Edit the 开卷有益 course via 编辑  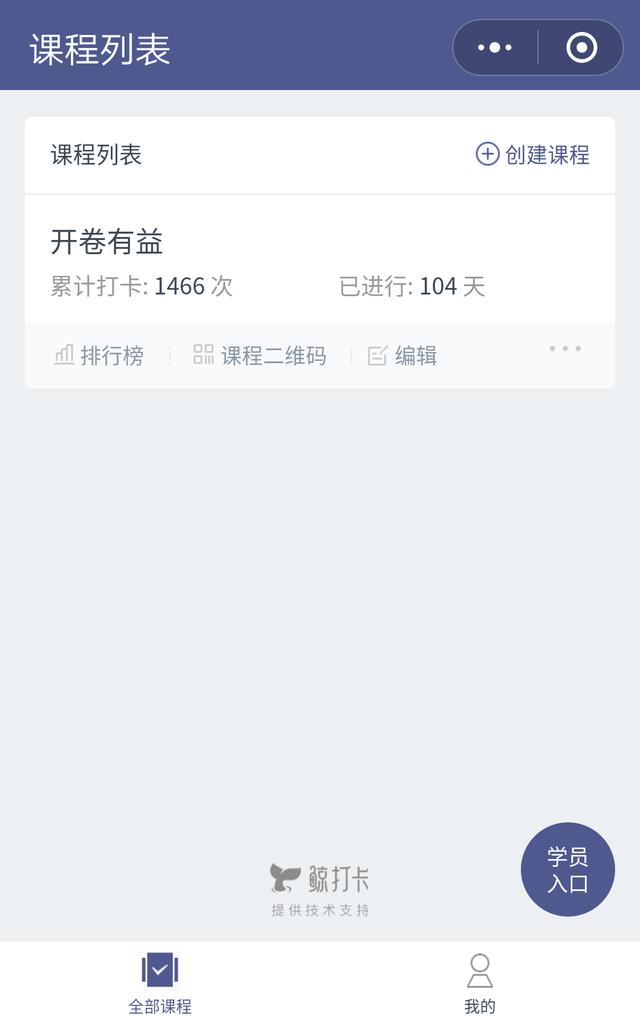pos(402,356)
